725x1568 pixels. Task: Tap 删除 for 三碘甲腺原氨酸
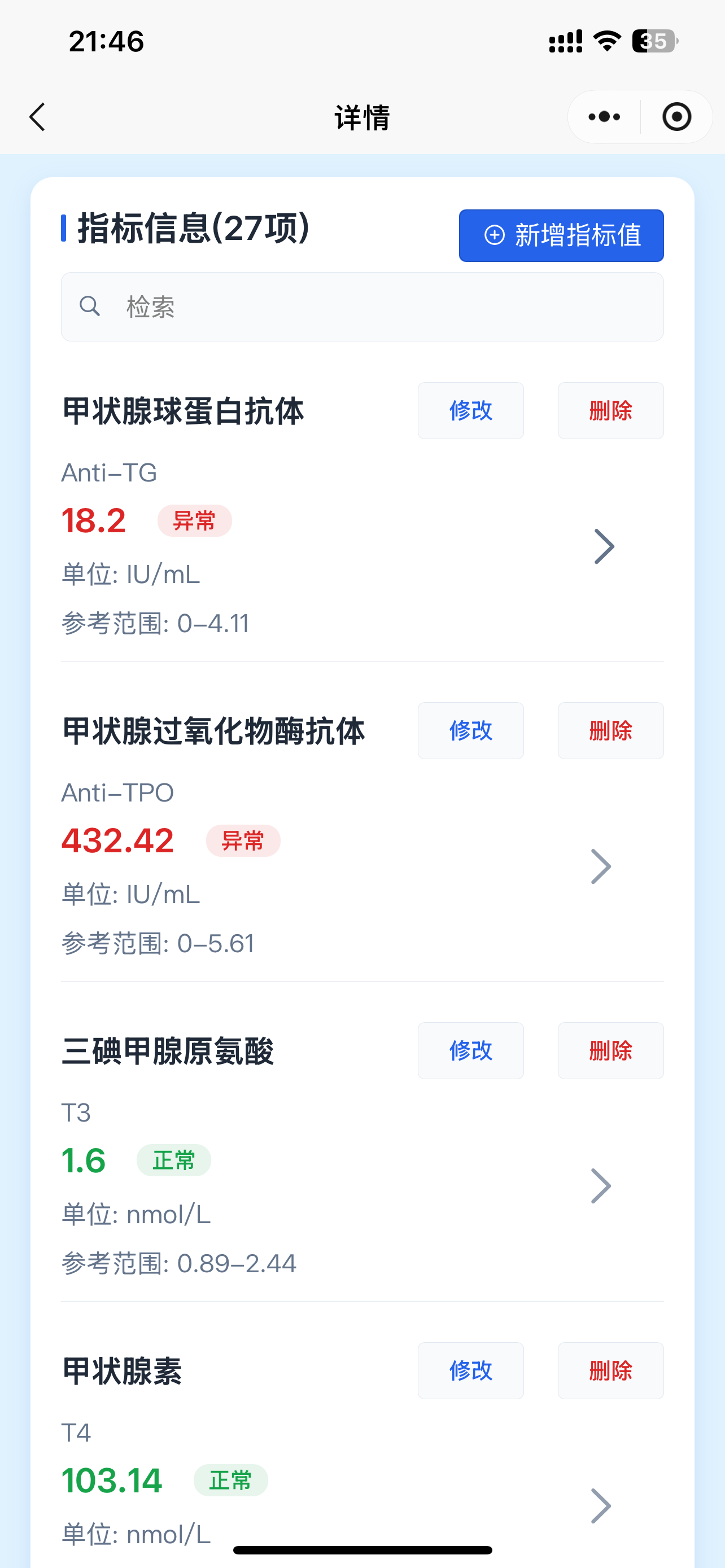[x=610, y=1050]
